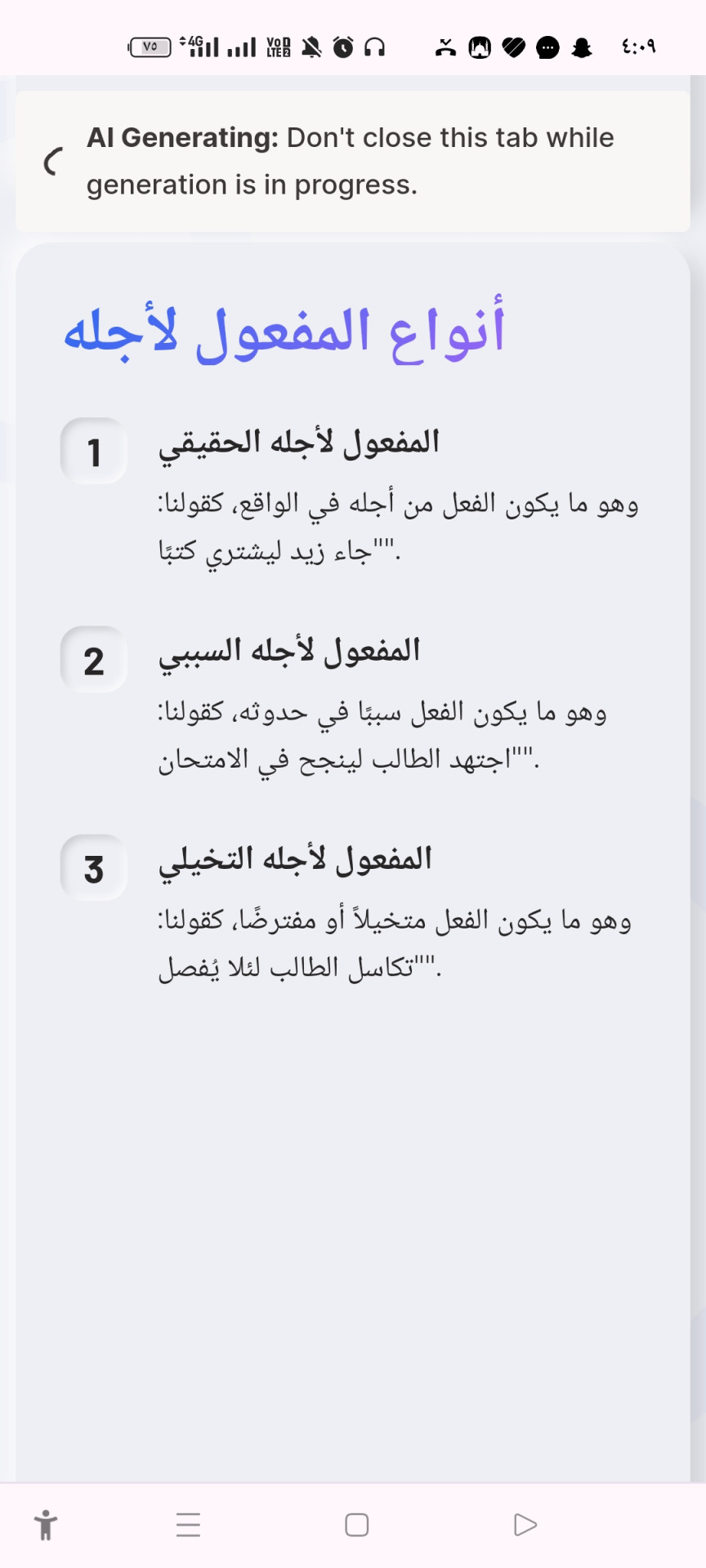The image size is (706, 1568).
Task: Go to the home screen
Action: tap(357, 1525)
